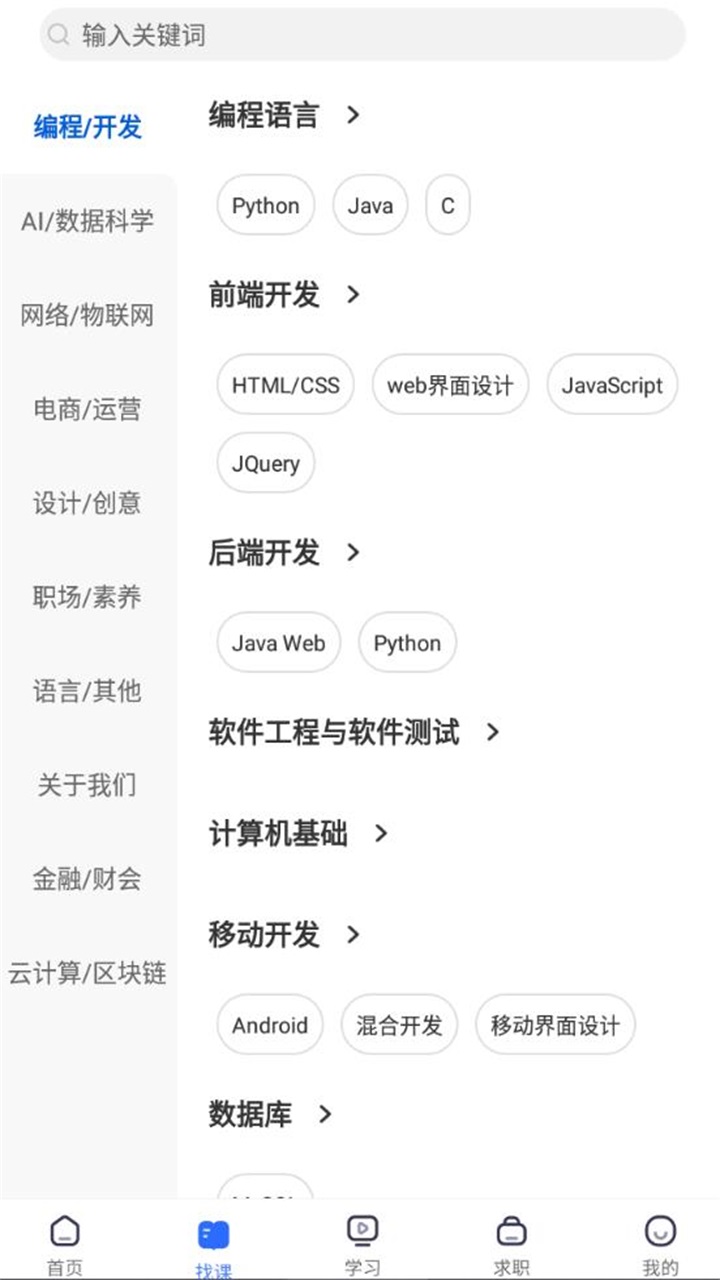
Task: Select the 金融/财会 category
Action: [88, 879]
